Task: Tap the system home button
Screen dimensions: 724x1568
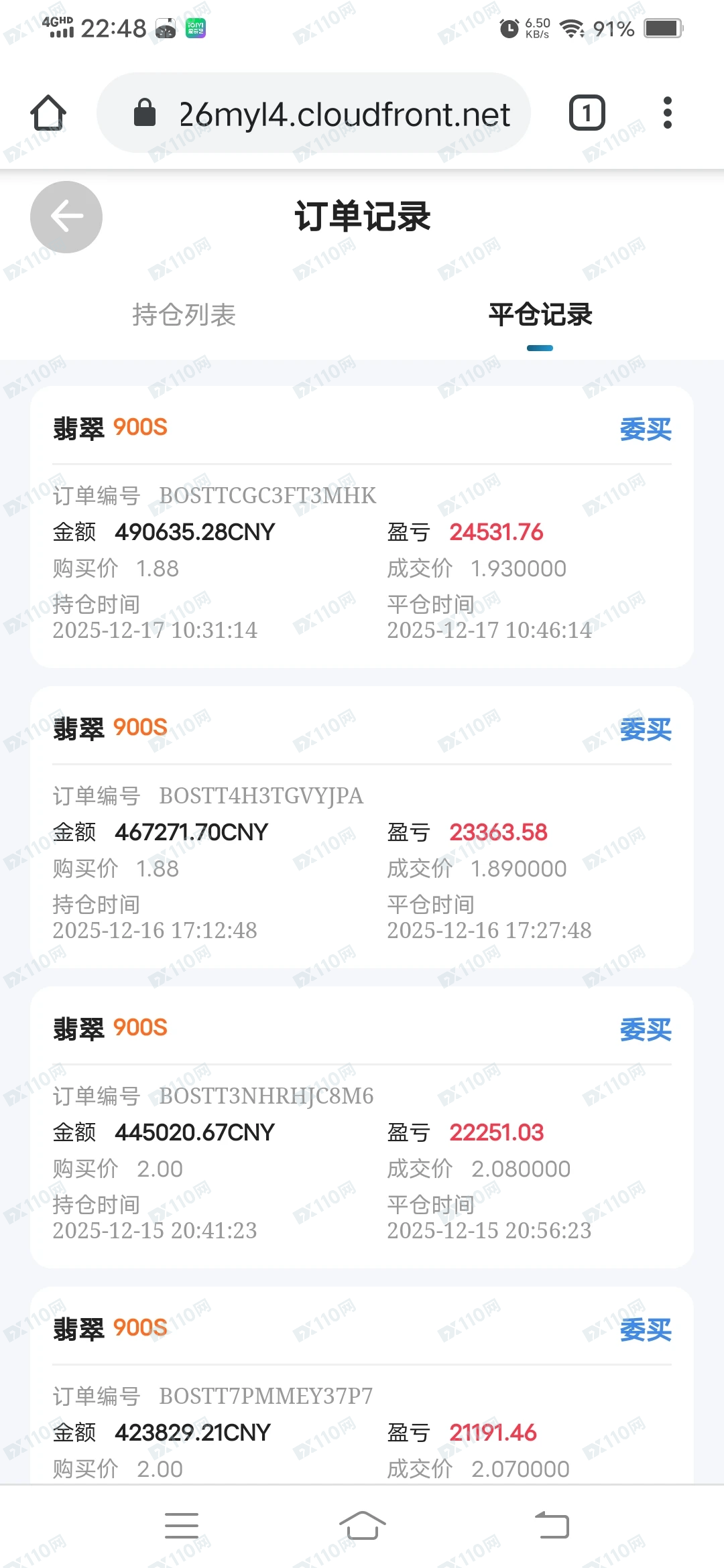Action: pyautogui.click(x=362, y=1526)
